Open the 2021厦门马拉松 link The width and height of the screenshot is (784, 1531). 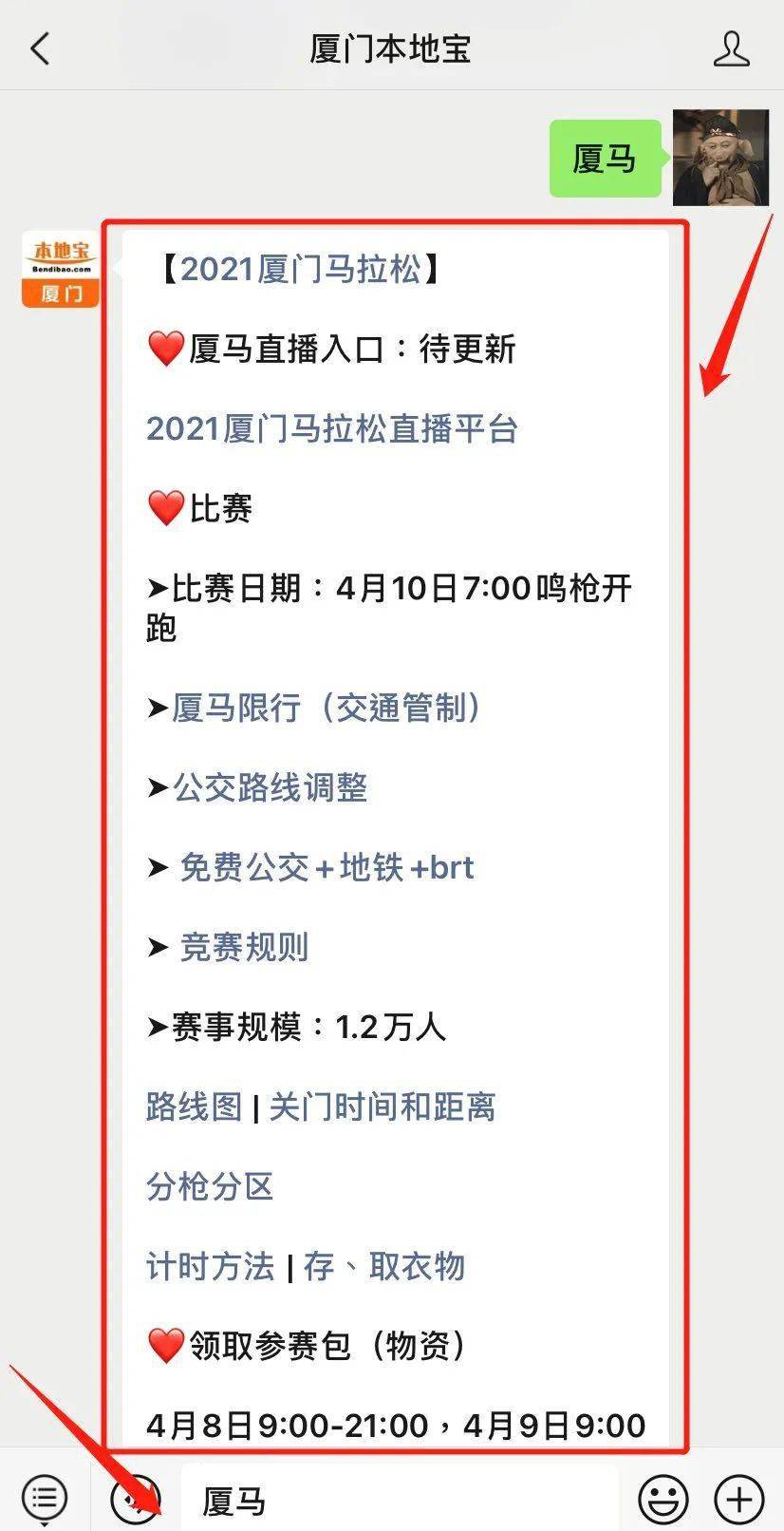pyautogui.click(x=300, y=270)
